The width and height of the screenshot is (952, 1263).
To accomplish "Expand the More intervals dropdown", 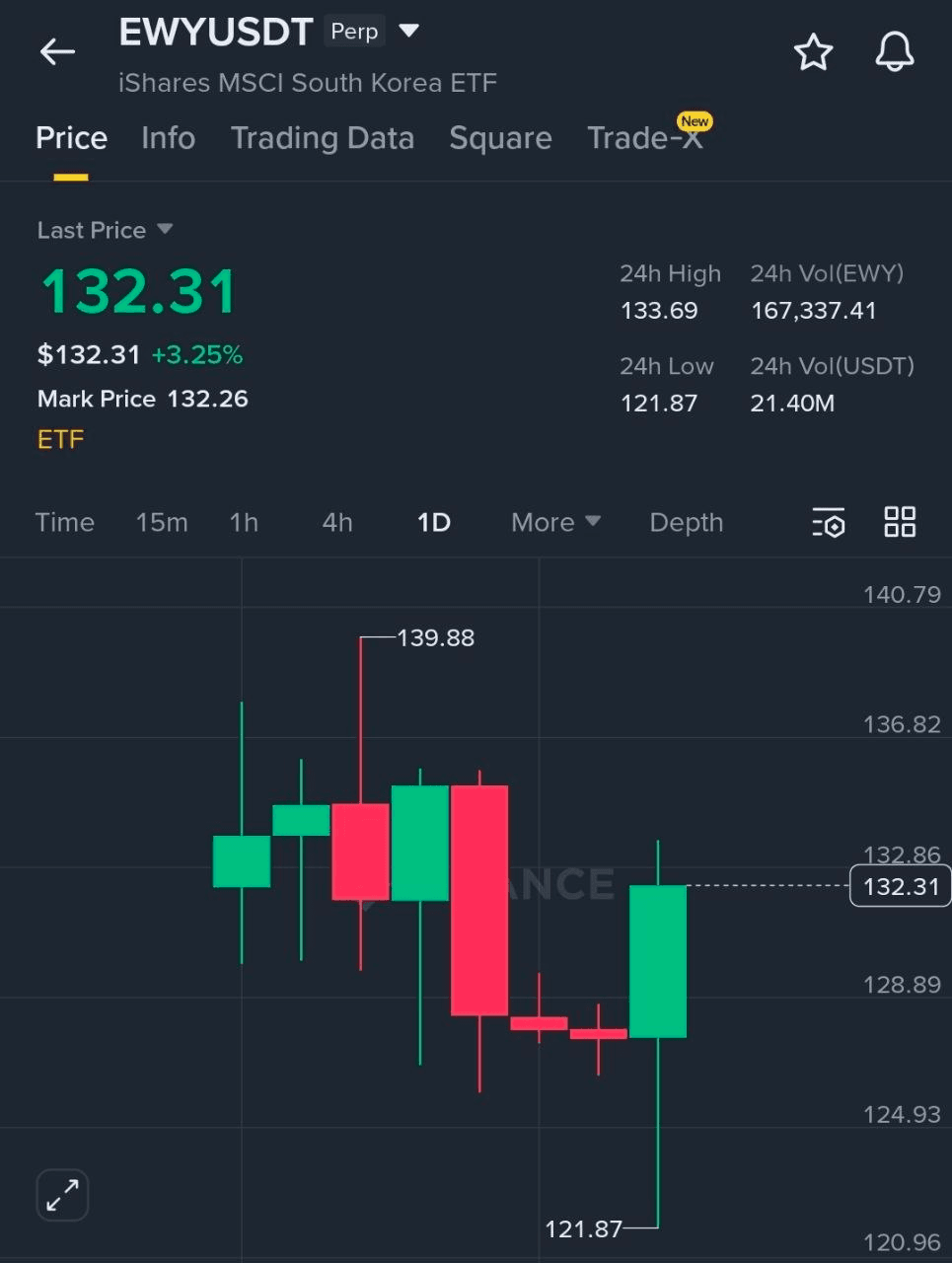I will pyautogui.click(x=555, y=522).
